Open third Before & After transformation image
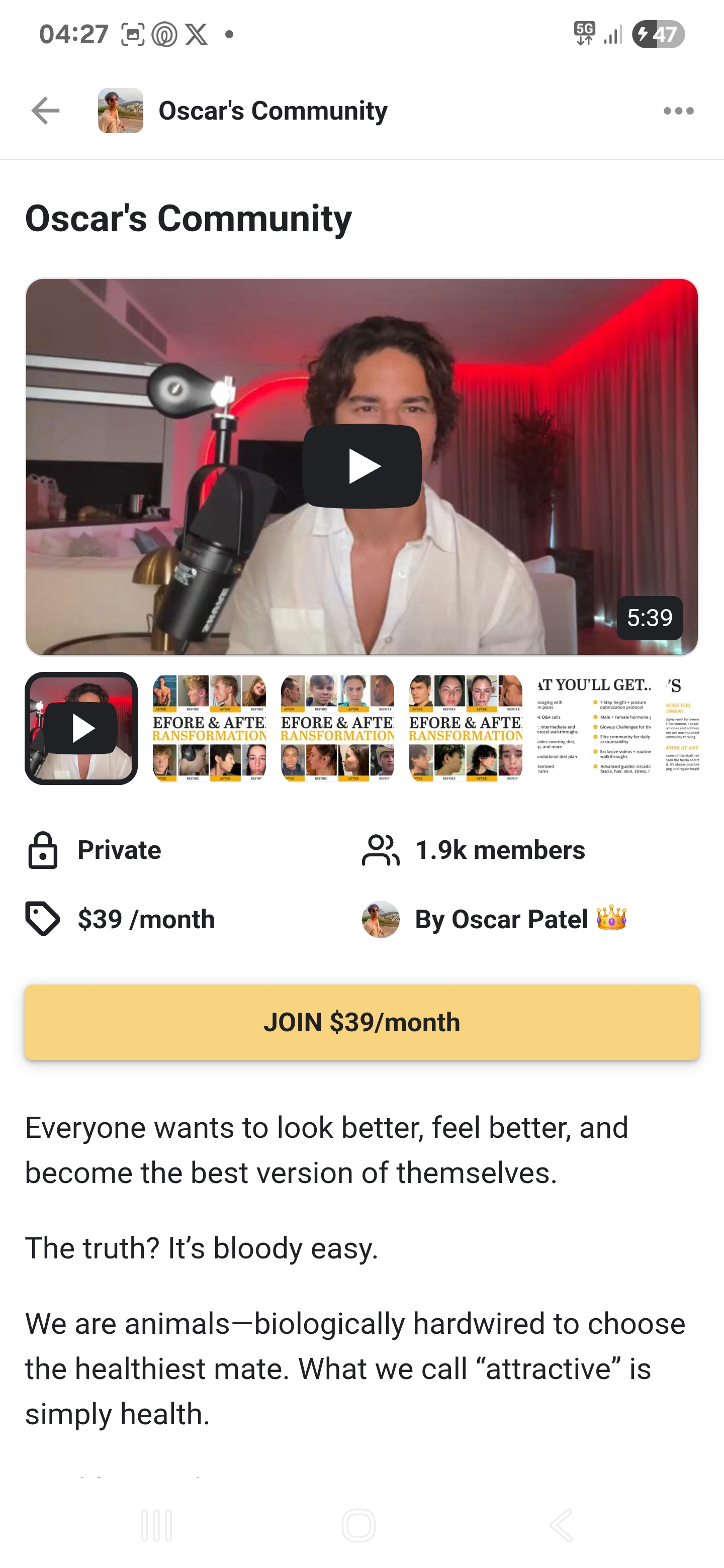The width and height of the screenshot is (724, 1568). [465, 728]
